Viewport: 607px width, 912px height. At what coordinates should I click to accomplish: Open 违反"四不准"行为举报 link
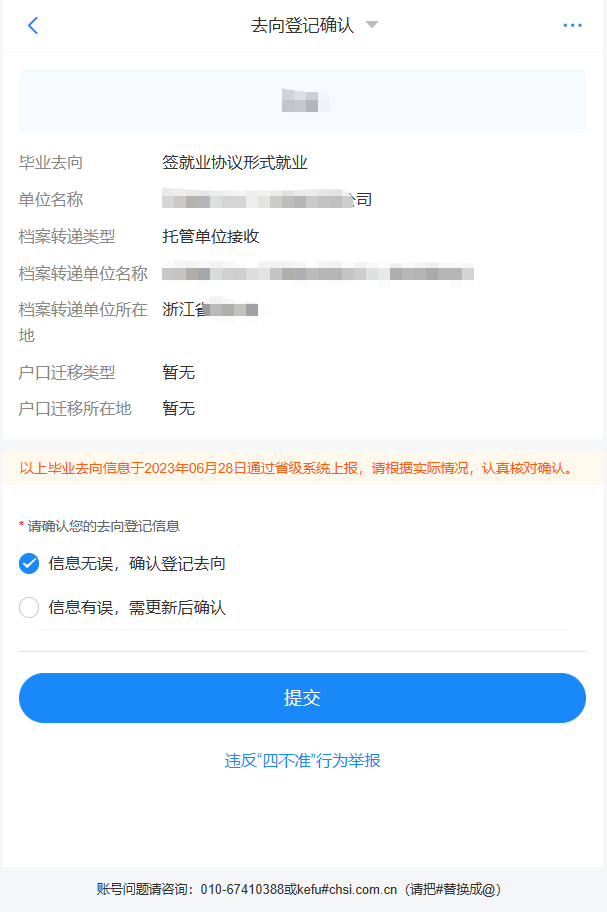coord(302,761)
